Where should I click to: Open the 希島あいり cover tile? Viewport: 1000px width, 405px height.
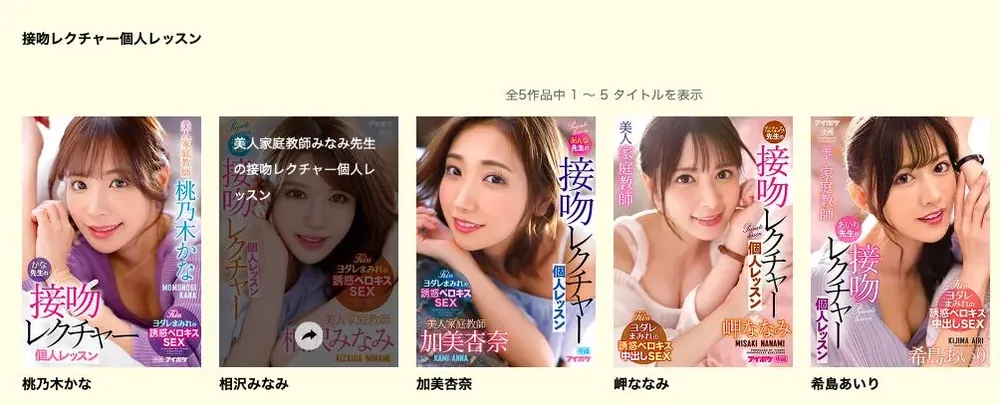coord(901,241)
